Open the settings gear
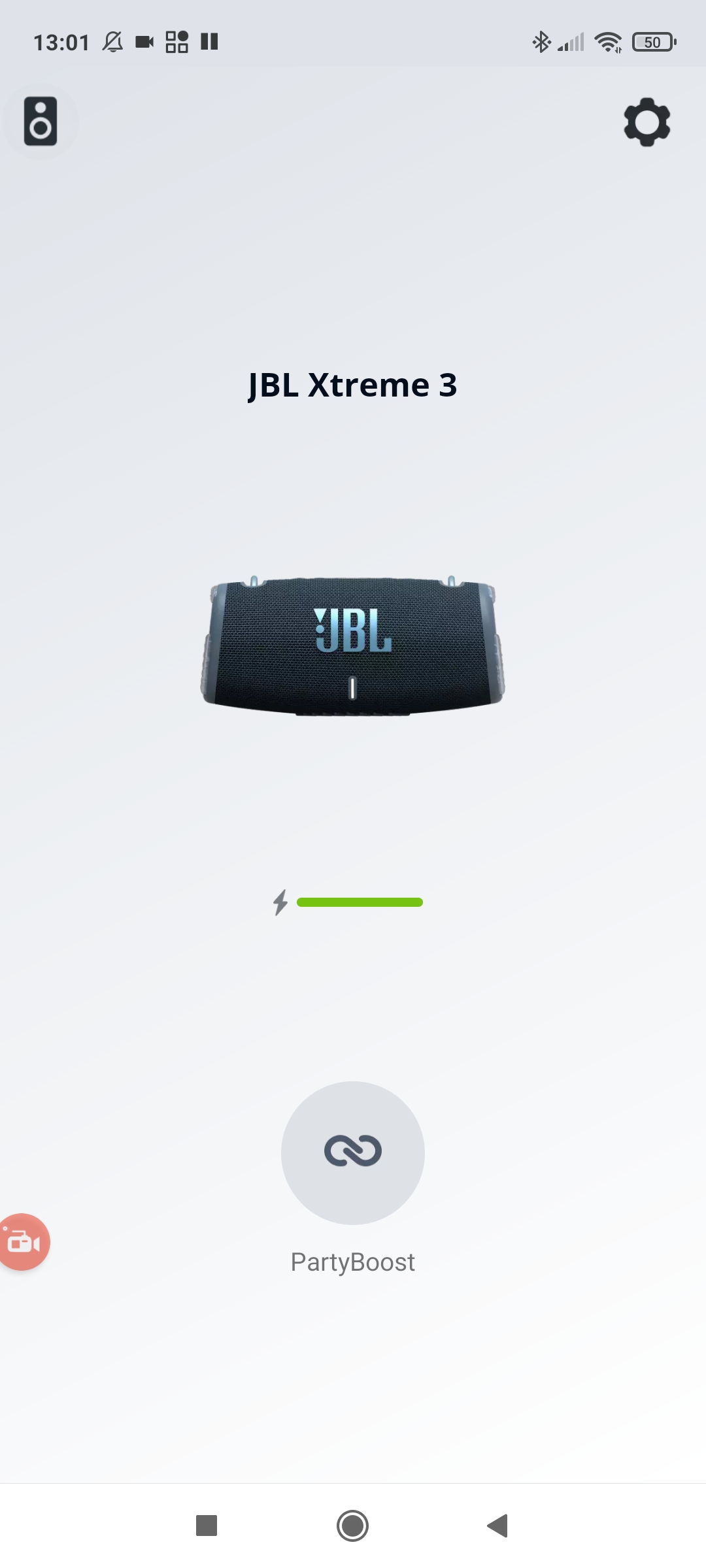Image resolution: width=706 pixels, height=1568 pixels. point(647,122)
